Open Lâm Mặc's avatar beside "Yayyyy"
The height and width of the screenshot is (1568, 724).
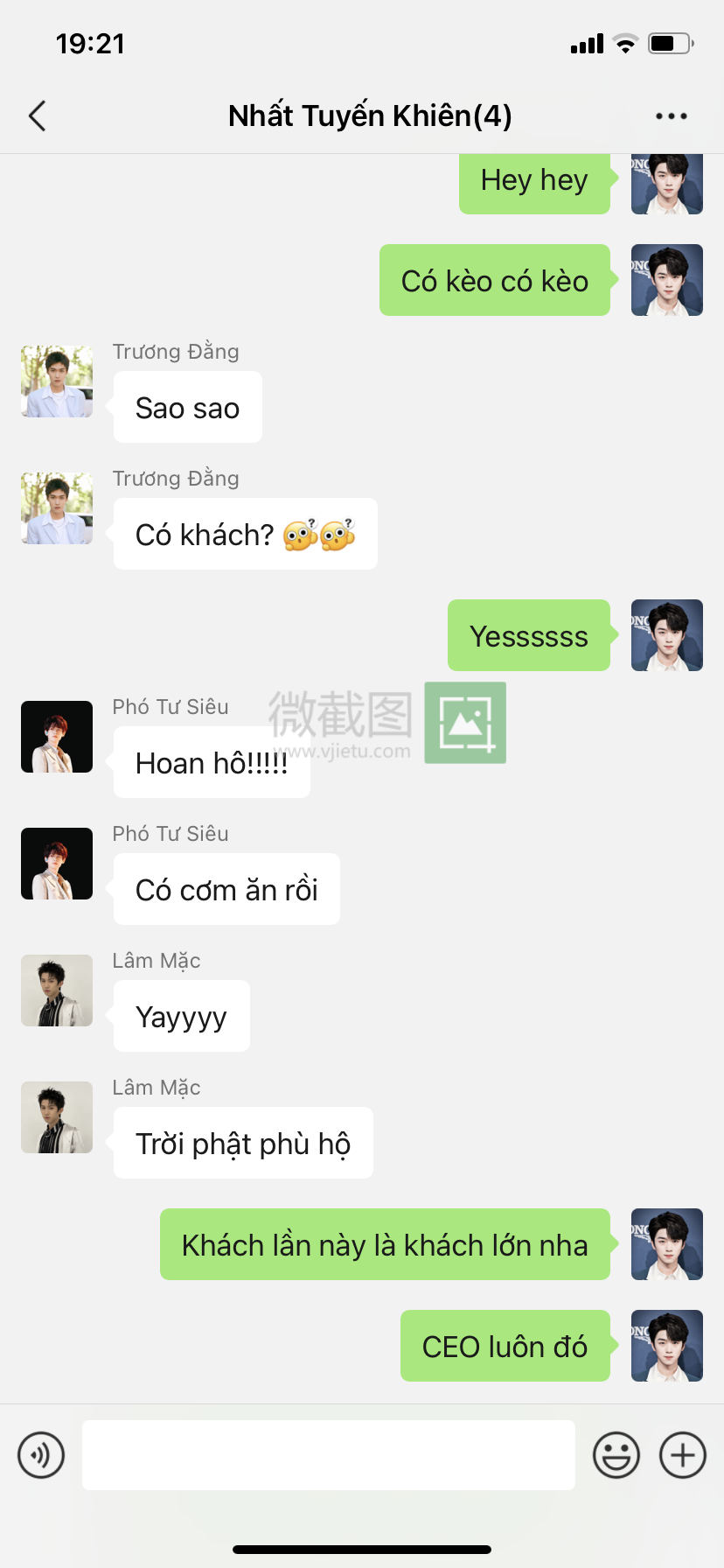57,990
